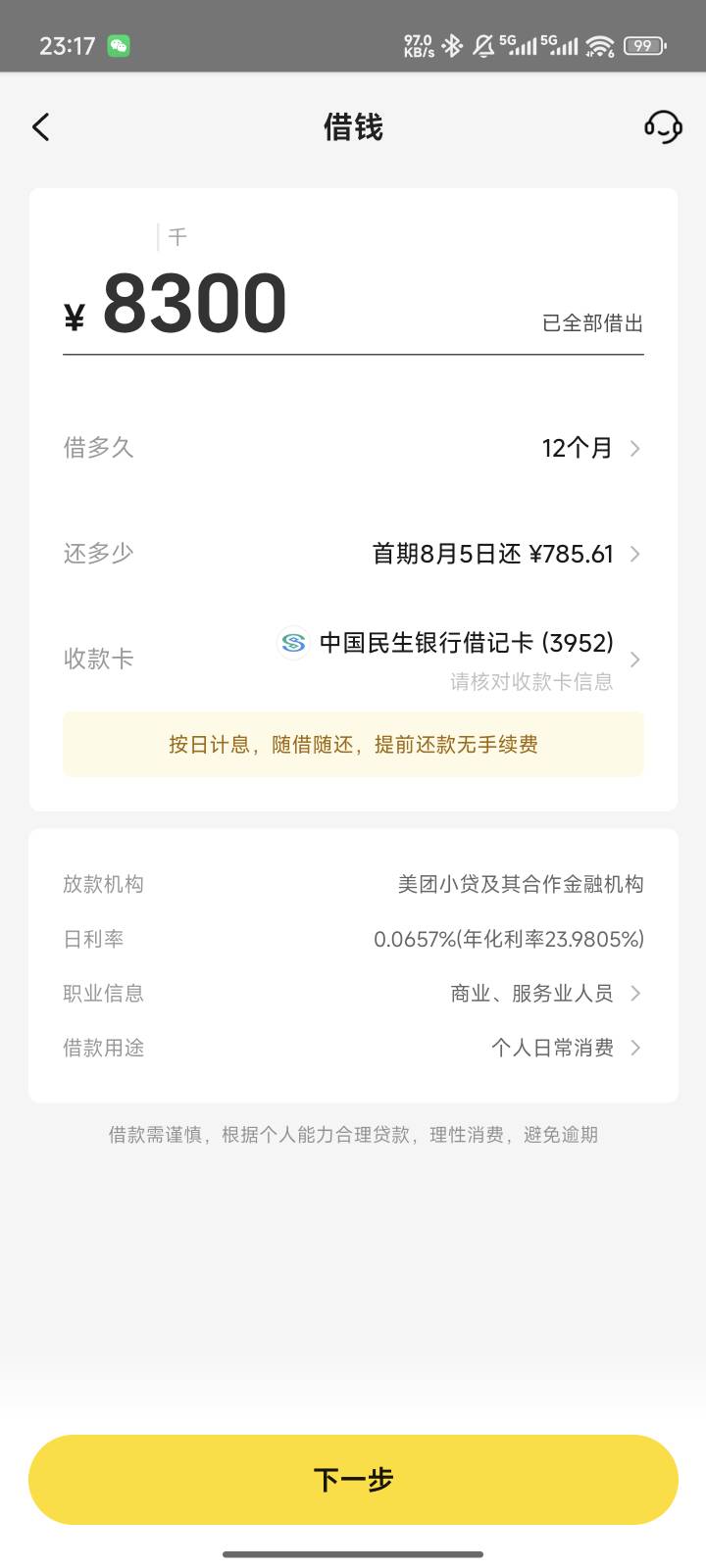Viewport: 706px width, 1568px height.
Task: Tap the 下一步 button to continue
Action: [x=353, y=1480]
